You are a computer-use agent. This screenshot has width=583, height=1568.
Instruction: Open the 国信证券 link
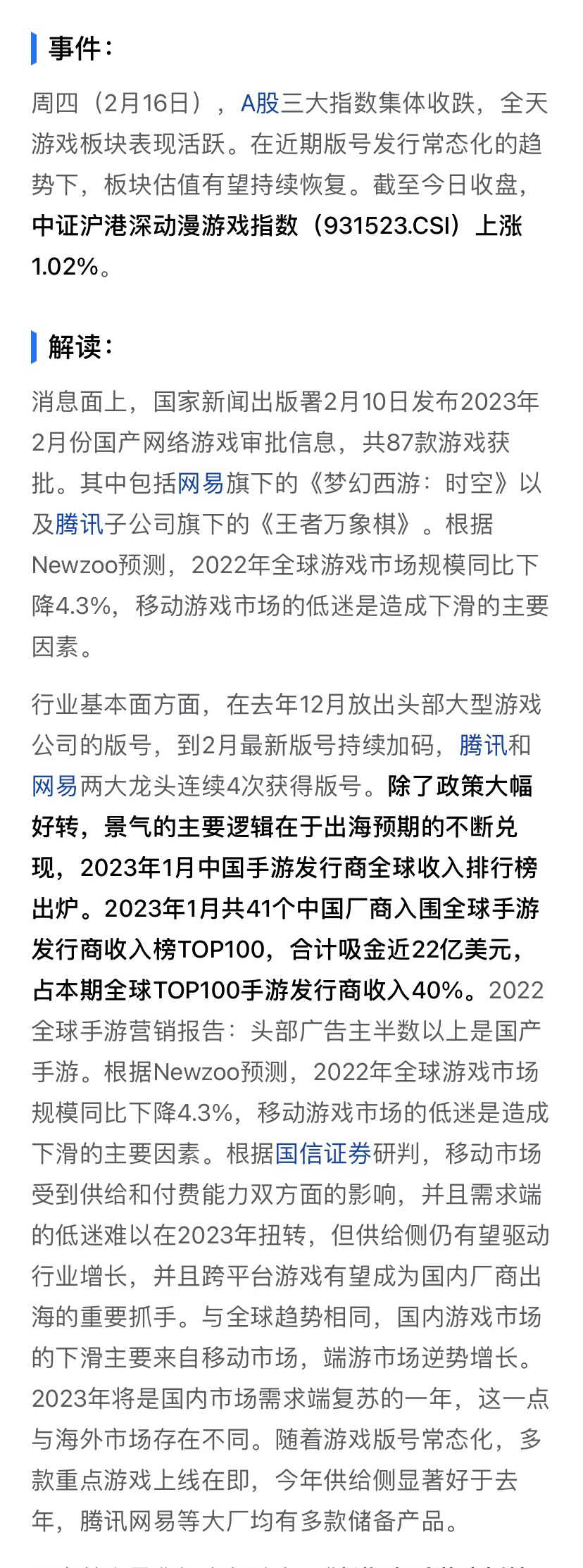(323, 1154)
